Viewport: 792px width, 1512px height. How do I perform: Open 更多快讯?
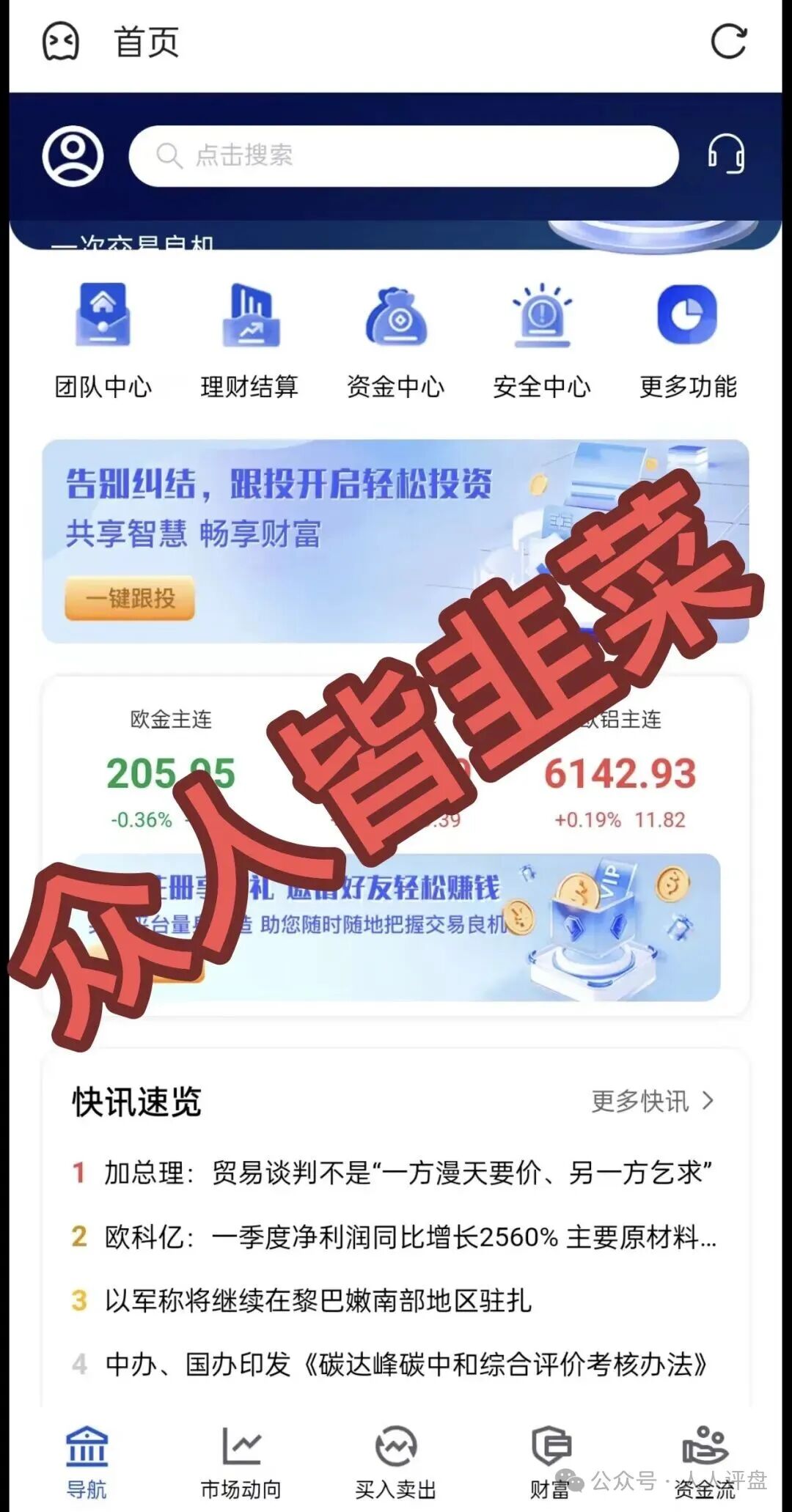(x=652, y=1101)
